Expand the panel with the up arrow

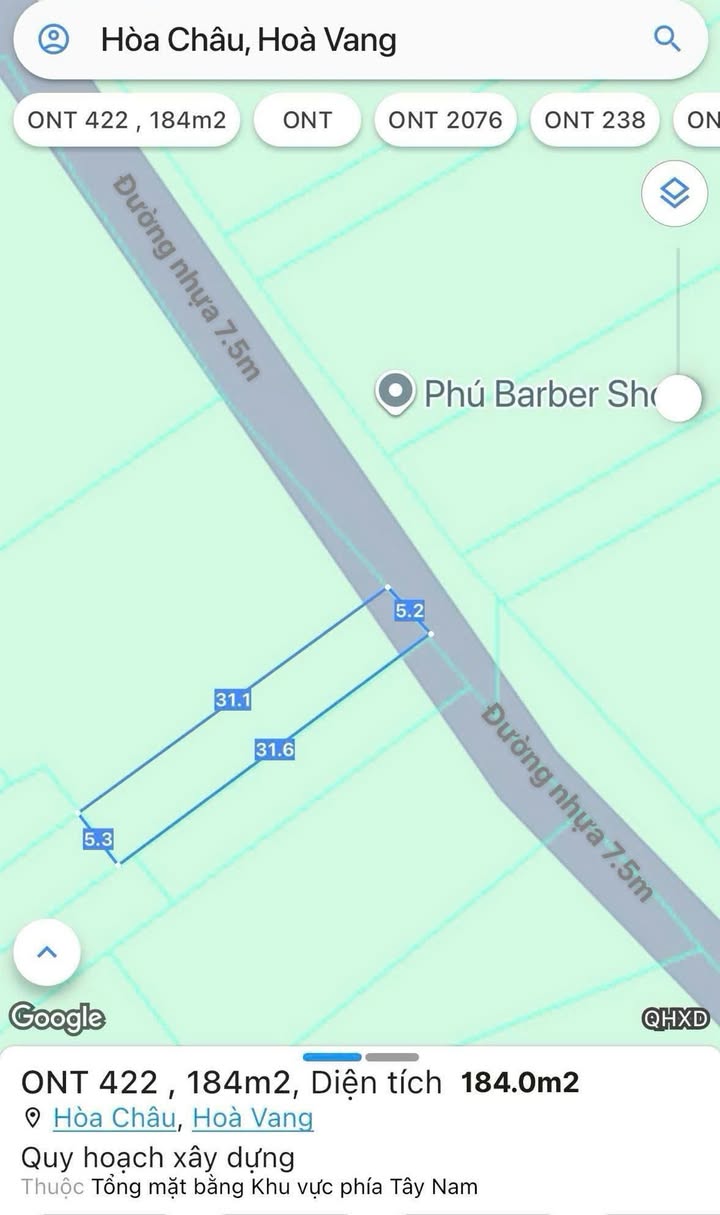click(46, 952)
